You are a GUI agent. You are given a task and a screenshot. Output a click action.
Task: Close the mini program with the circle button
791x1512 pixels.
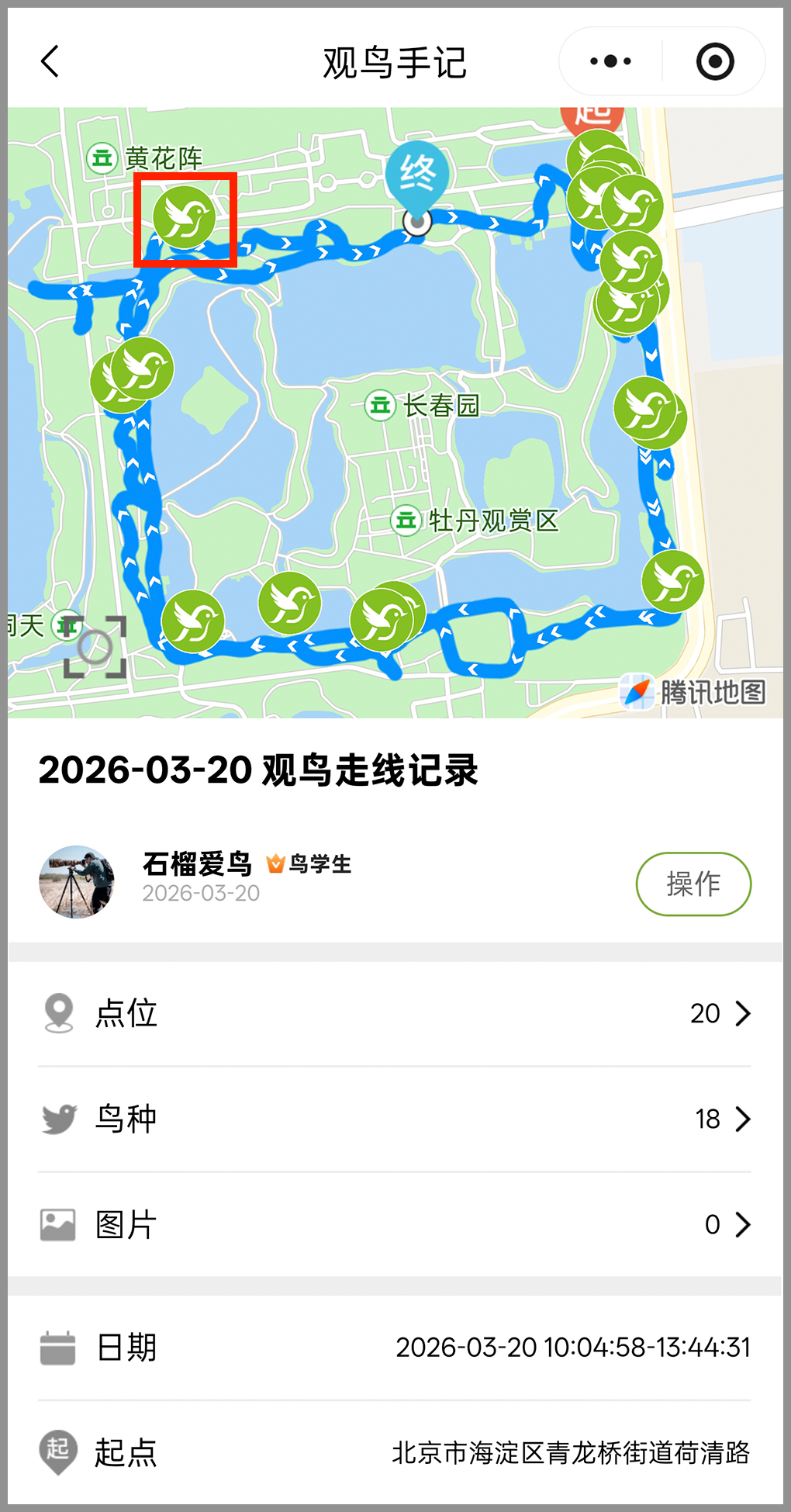[714, 62]
